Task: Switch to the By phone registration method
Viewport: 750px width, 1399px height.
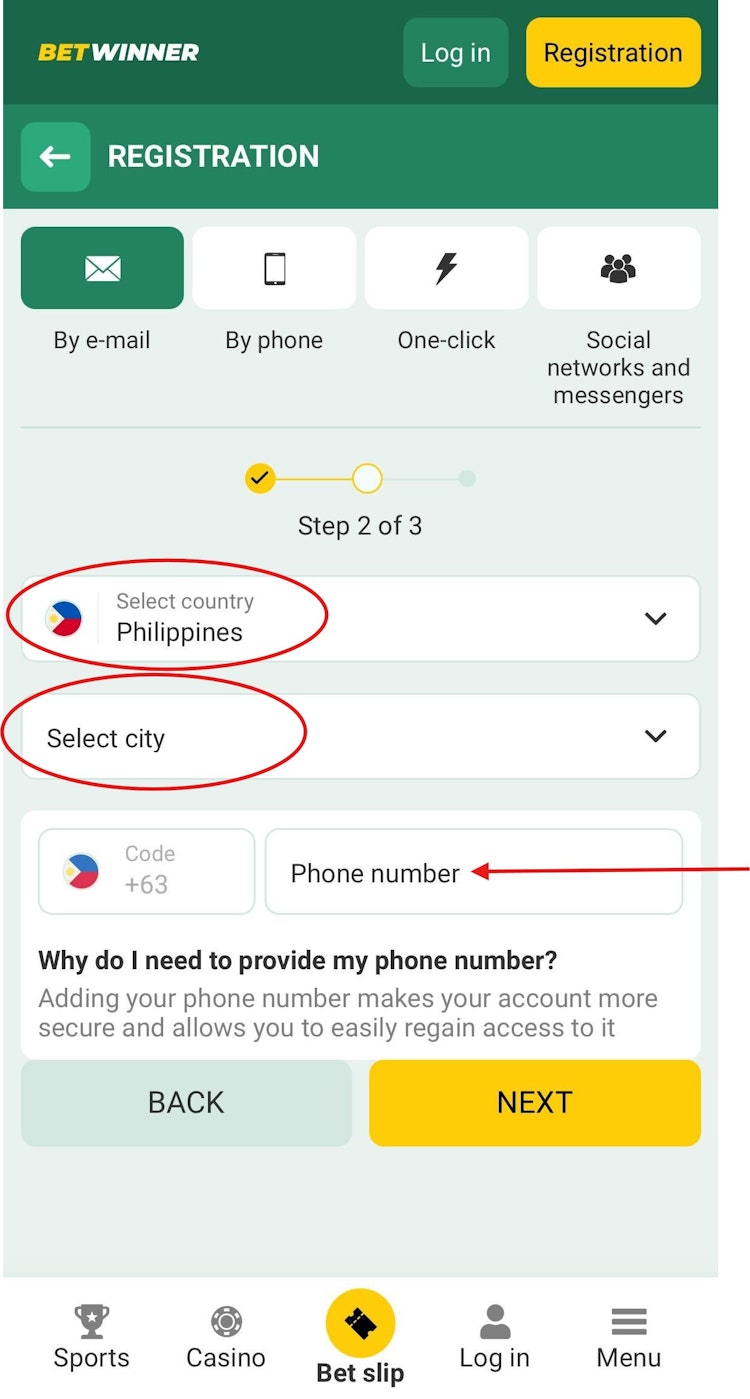Action: click(x=274, y=290)
